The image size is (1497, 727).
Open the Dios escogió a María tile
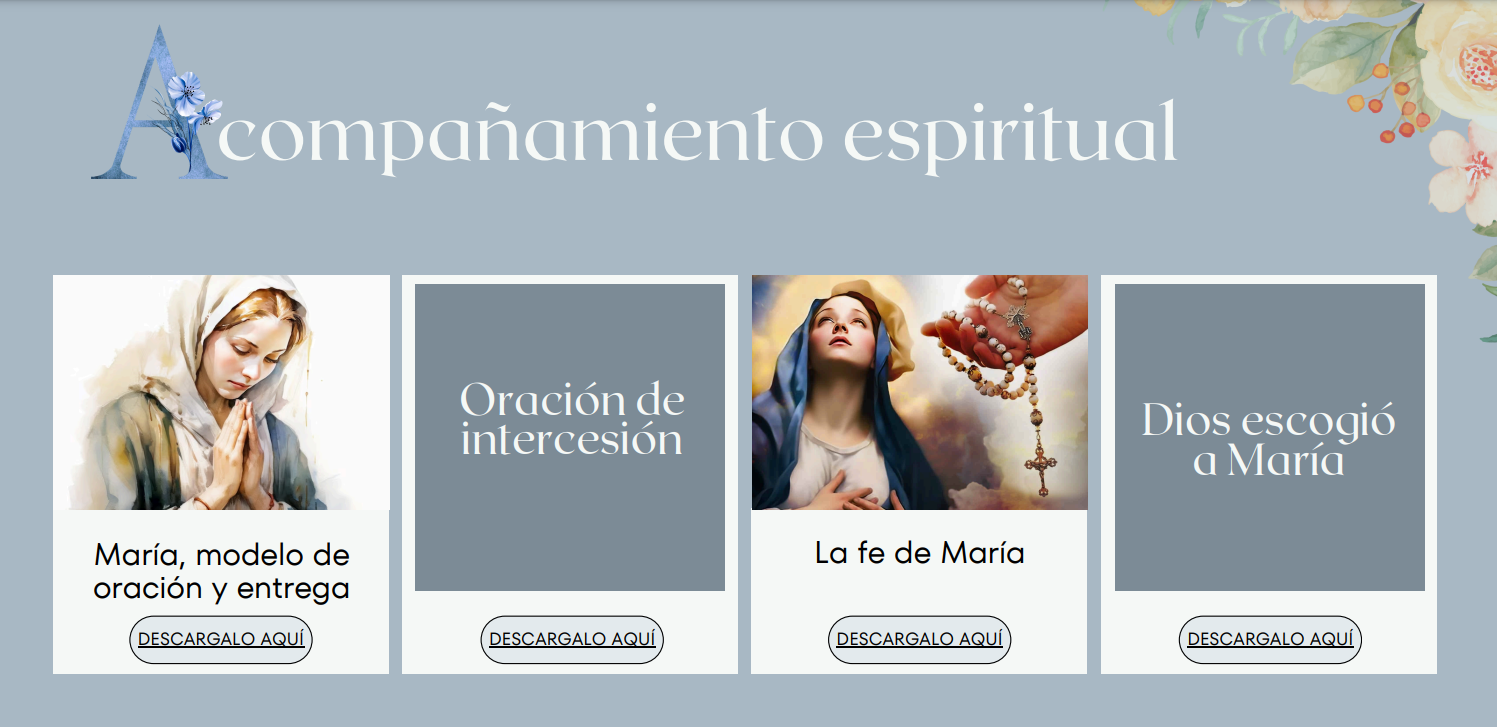(1269, 437)
